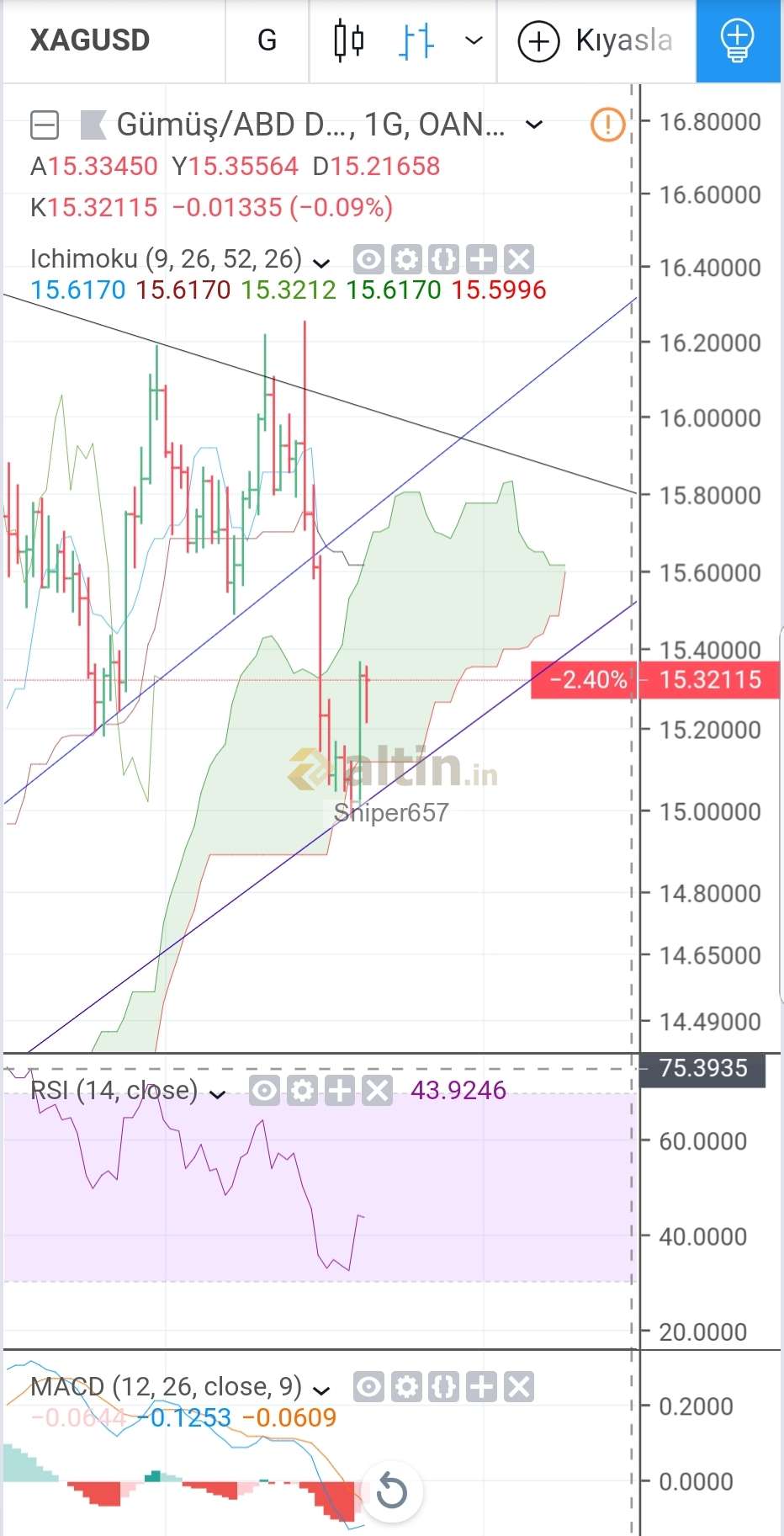Open the blue lightbulb ideas button
The height and width of the screenshot is (1536, 784).
coord(737,40)
